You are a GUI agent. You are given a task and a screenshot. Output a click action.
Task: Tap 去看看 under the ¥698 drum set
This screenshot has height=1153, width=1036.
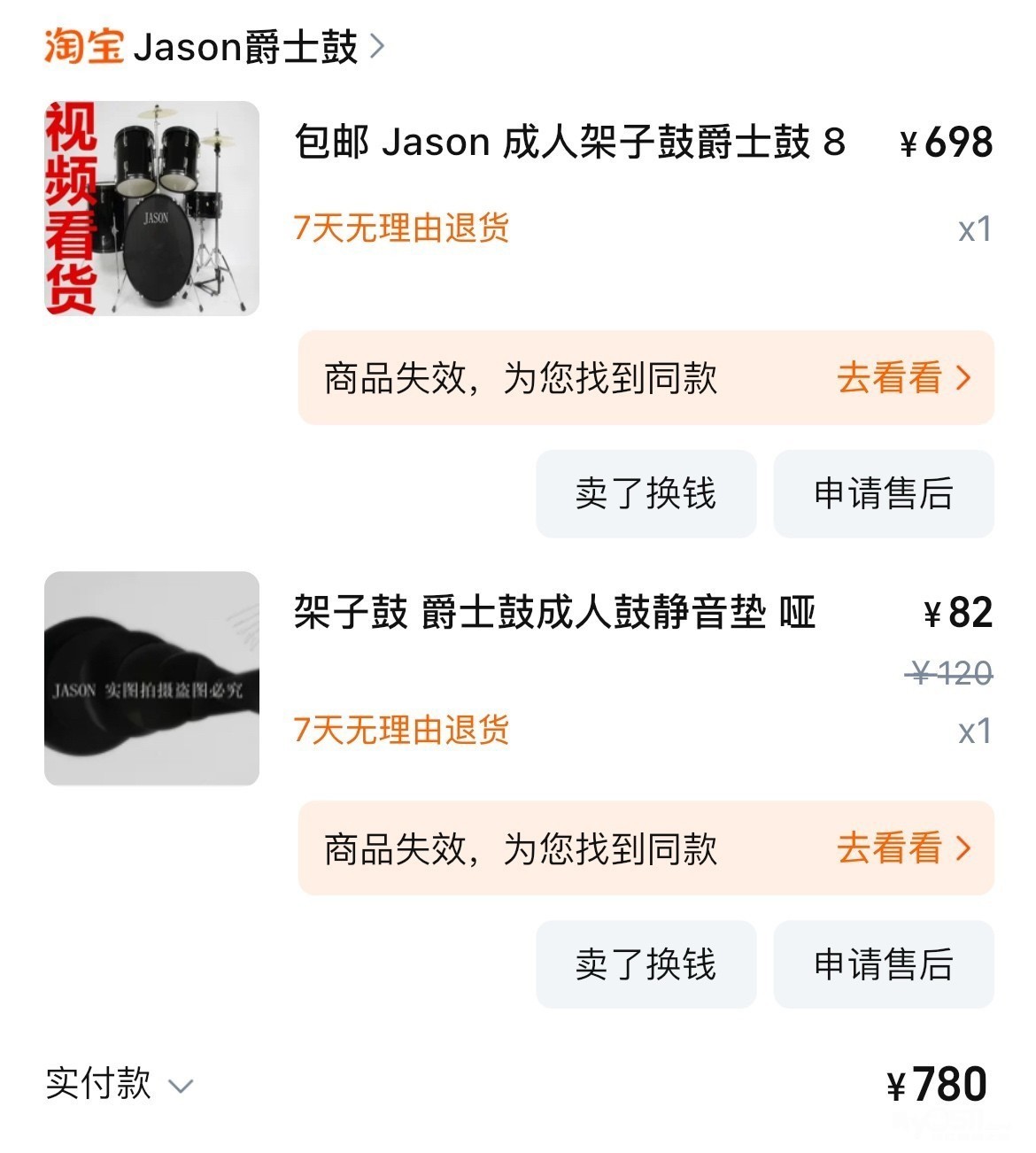pyautogui.click(x=903, y=378)
